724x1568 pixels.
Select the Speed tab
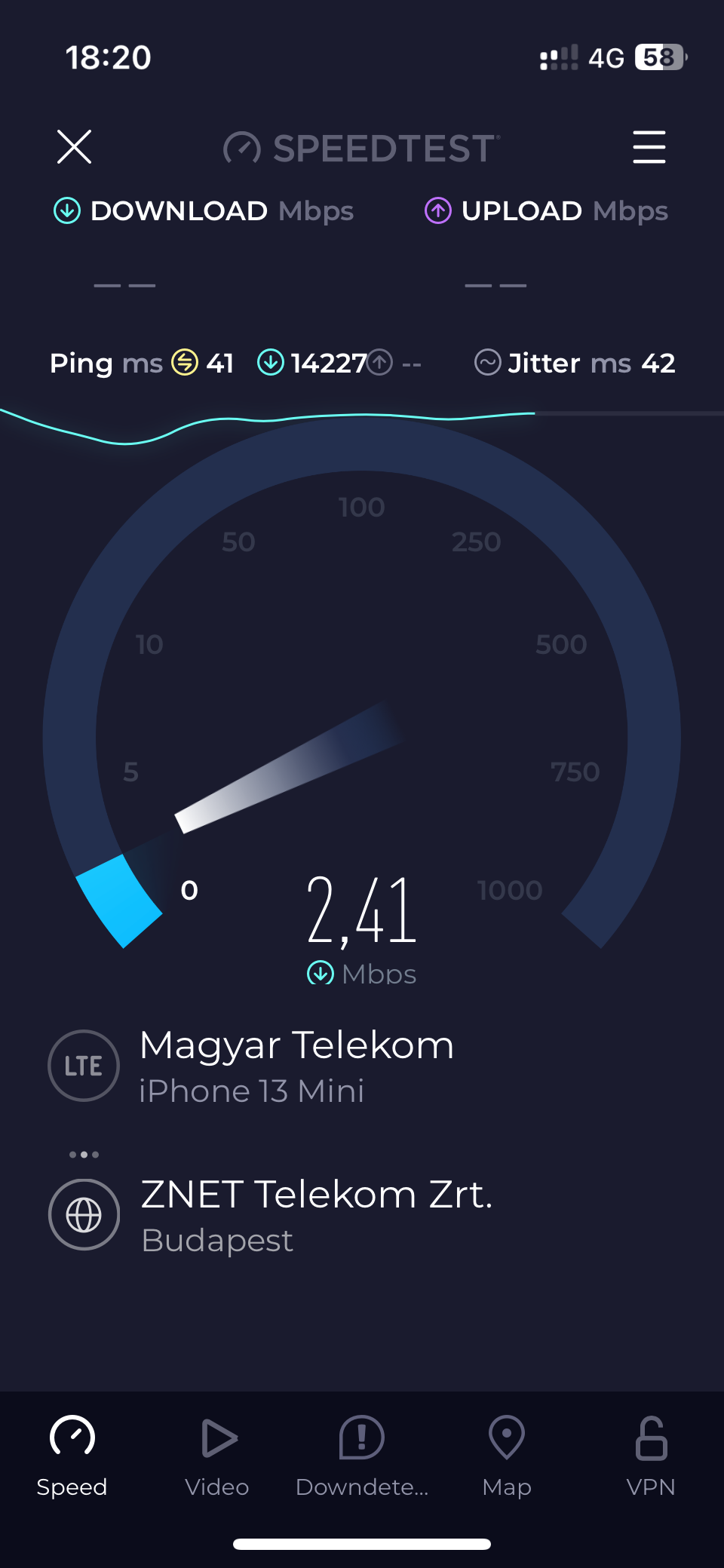click(72, 1456)
